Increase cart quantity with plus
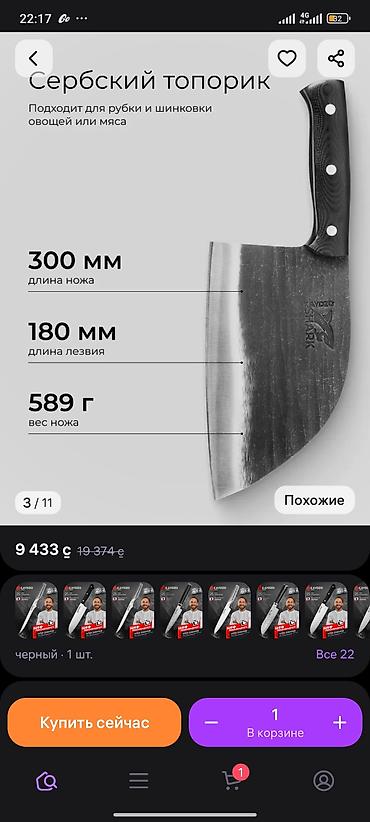Screen dimensions: 370x822 340,722
